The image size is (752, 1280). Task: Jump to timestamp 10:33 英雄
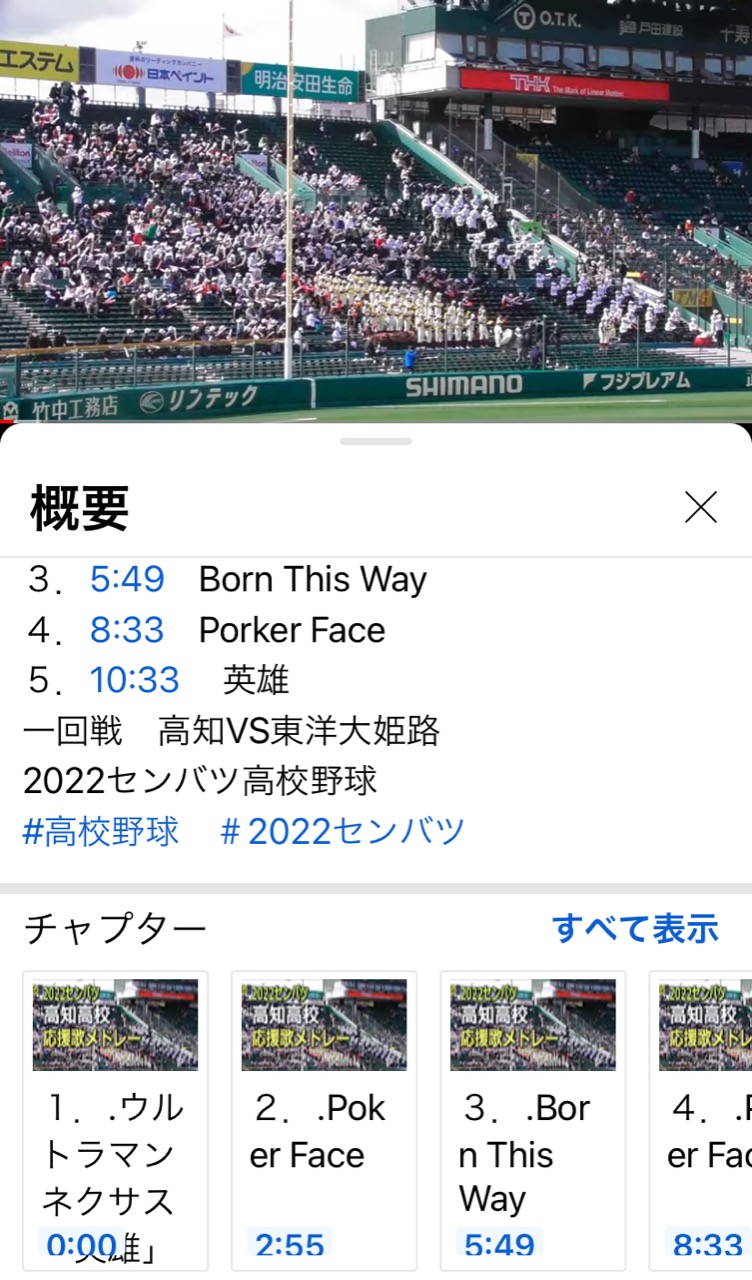(x=134, y=680)
